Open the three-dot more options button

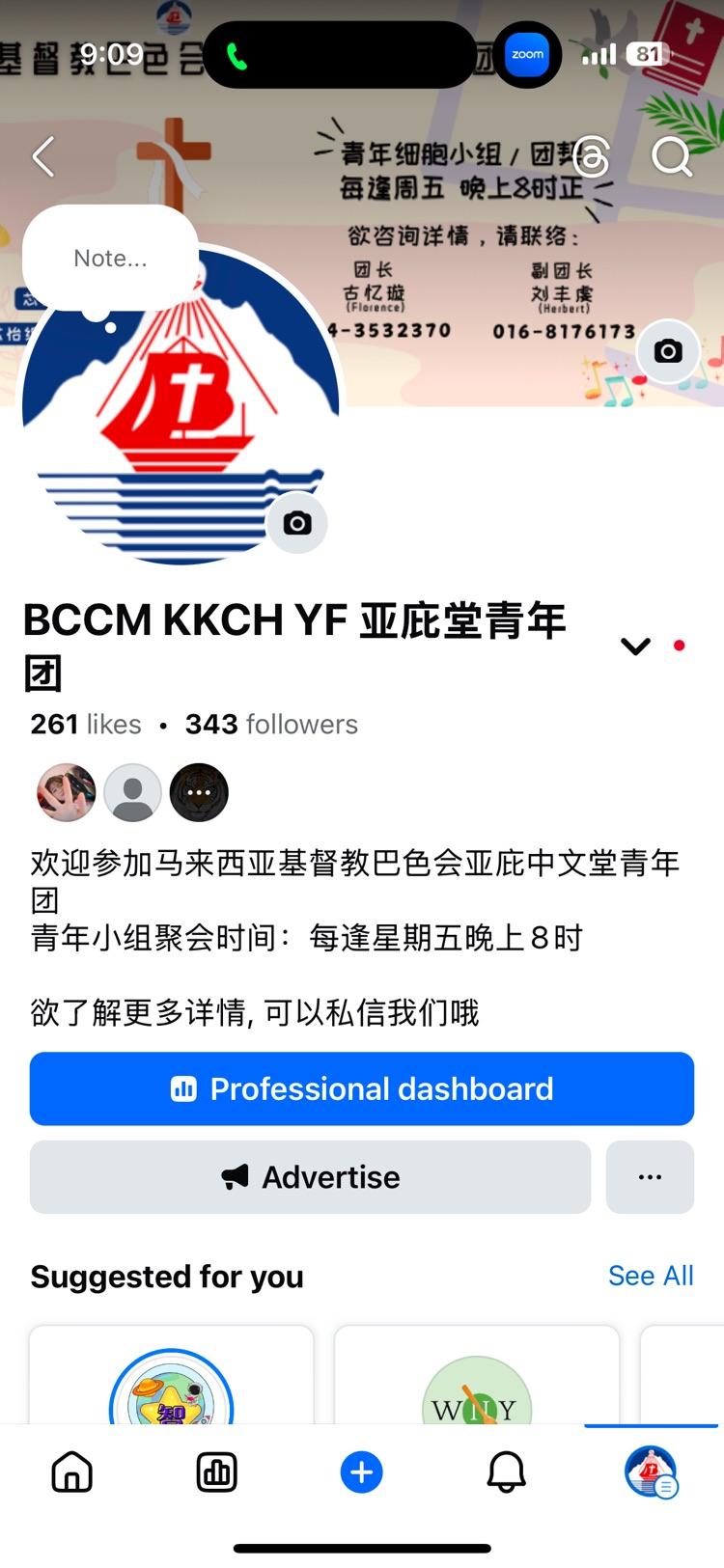(650, 1177)
